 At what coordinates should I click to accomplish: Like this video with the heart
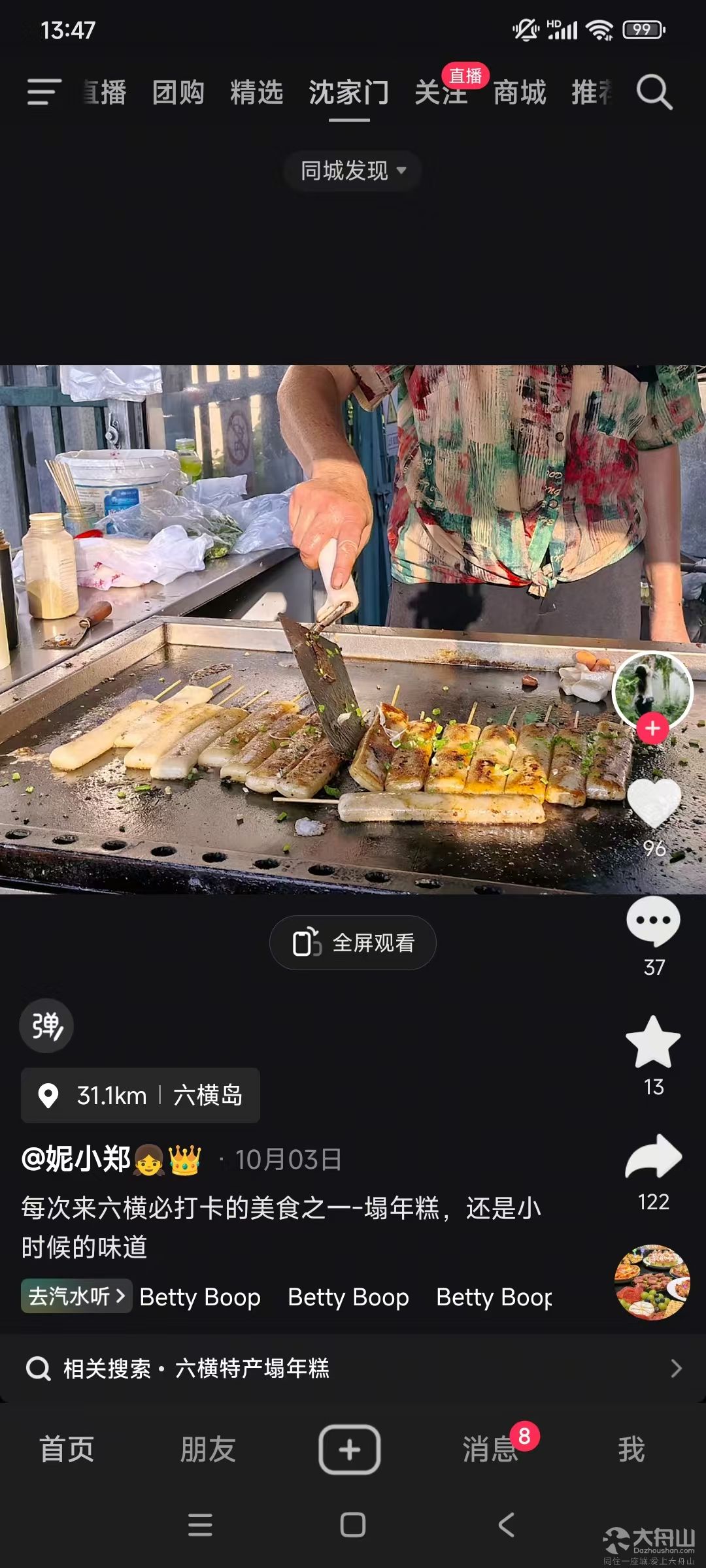click(654, 805)
